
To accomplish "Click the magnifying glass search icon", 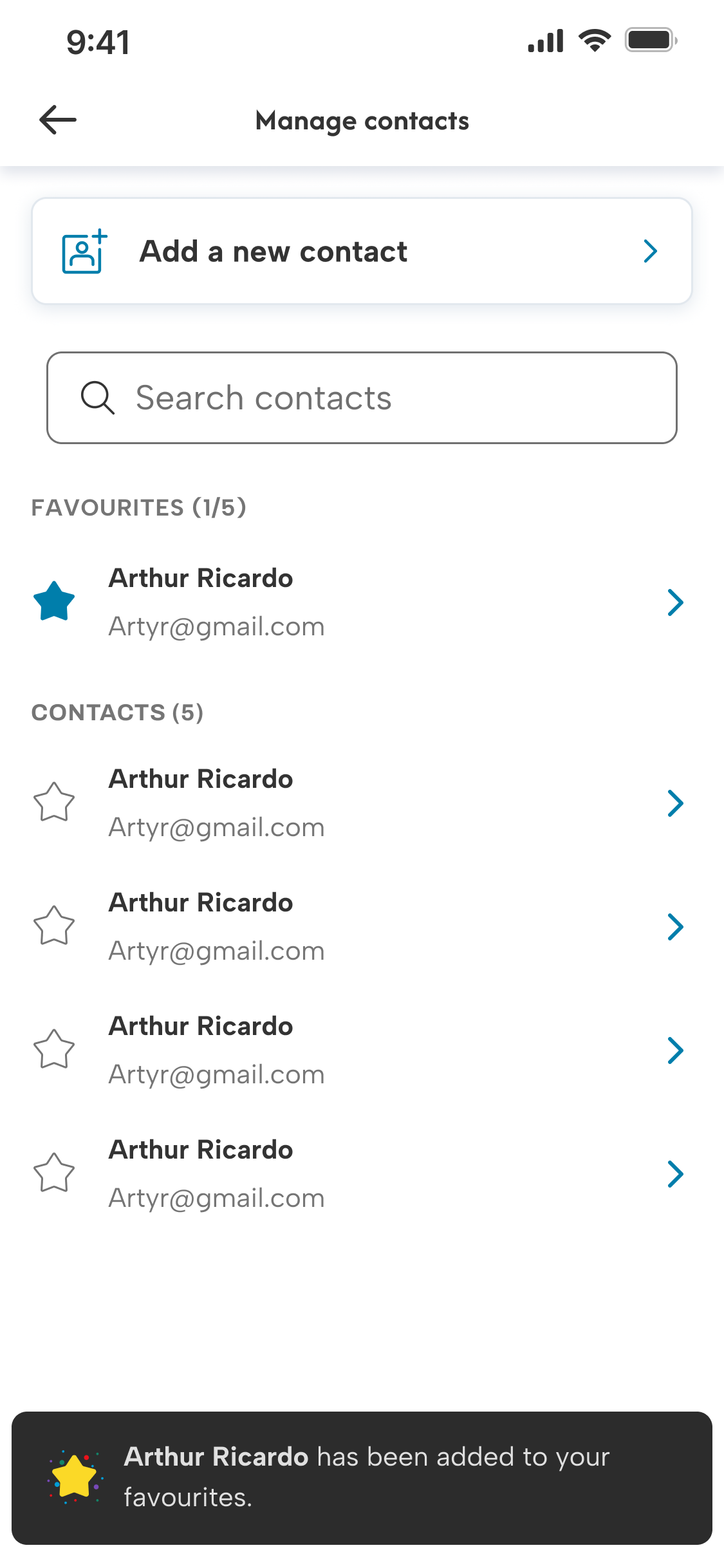I will [x=98, y=398].
